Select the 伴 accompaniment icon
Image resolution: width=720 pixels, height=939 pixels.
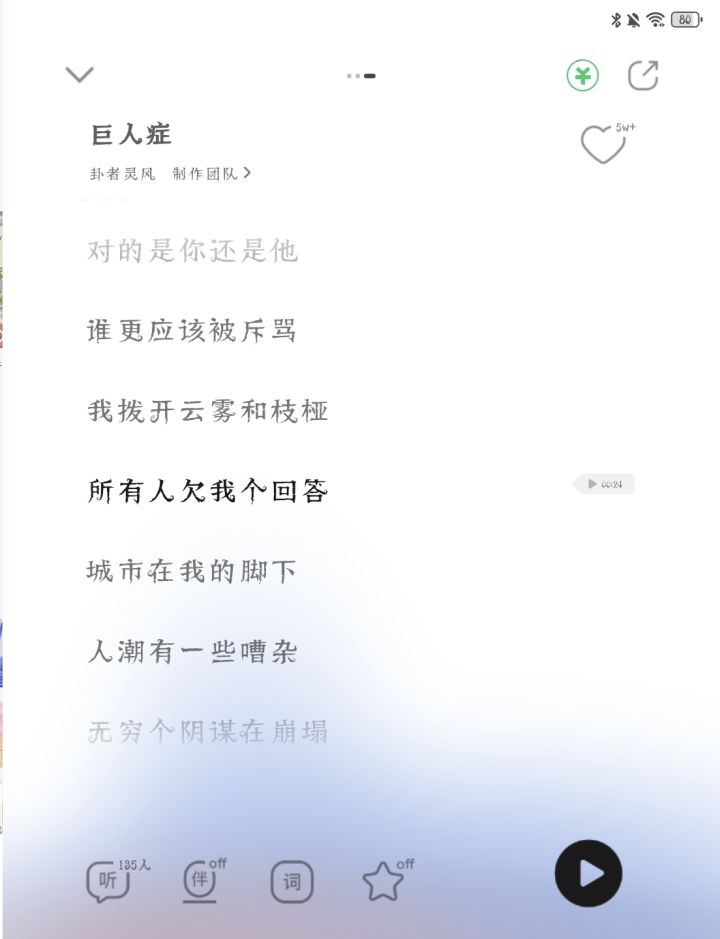click(x=199, y=880)
